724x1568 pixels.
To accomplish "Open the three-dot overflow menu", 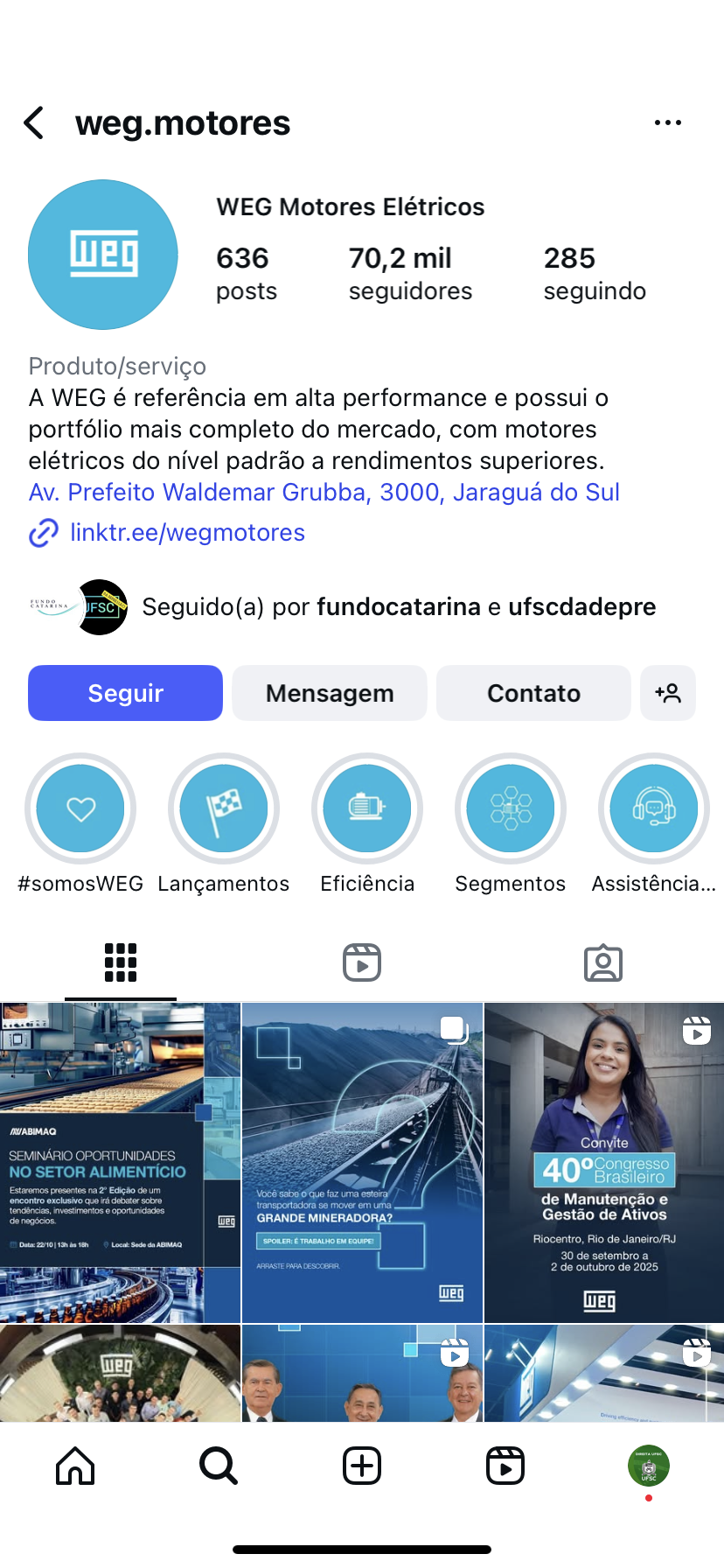I will (668, 123).
